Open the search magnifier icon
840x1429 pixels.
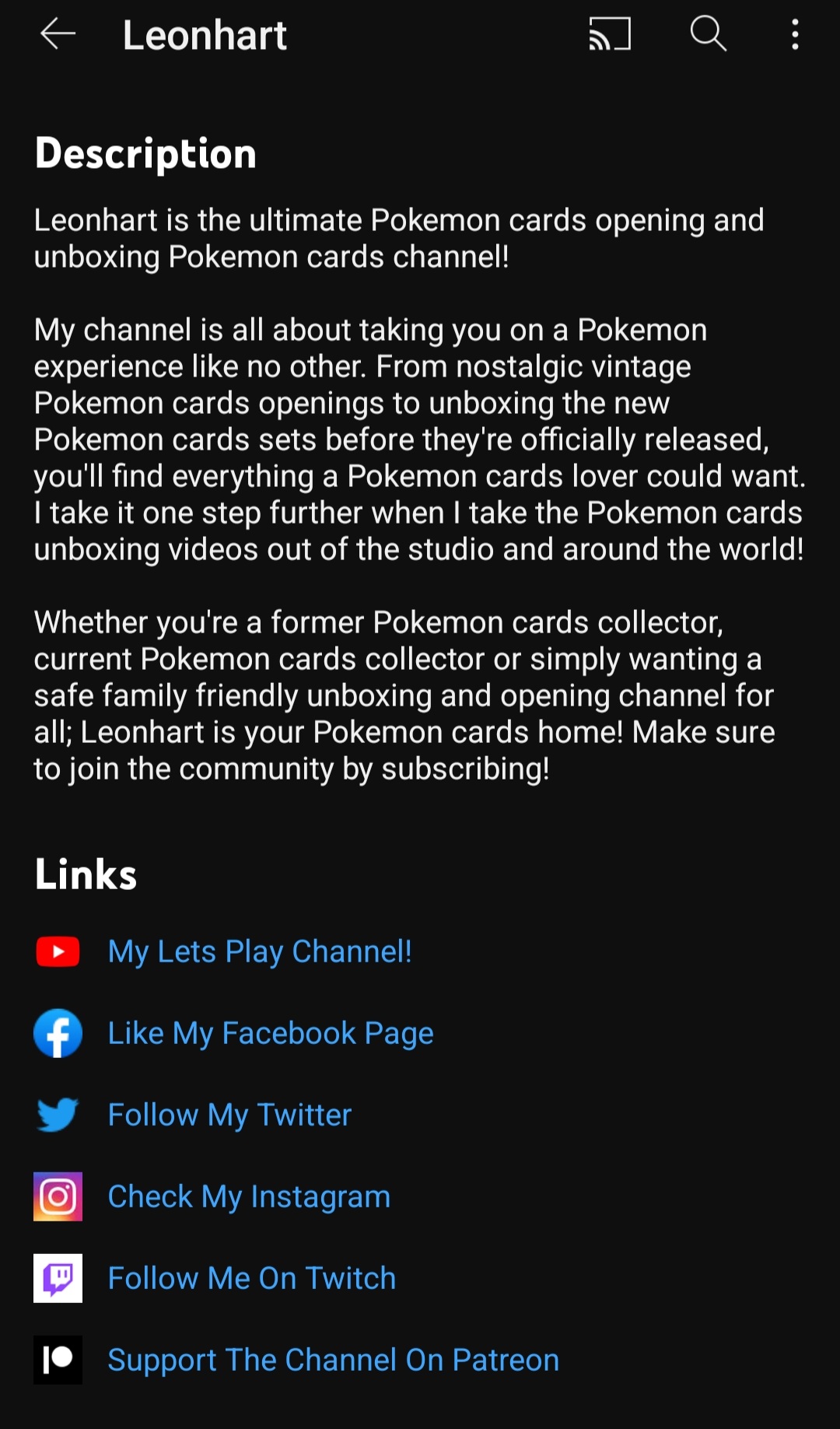[x=708, y=34]
